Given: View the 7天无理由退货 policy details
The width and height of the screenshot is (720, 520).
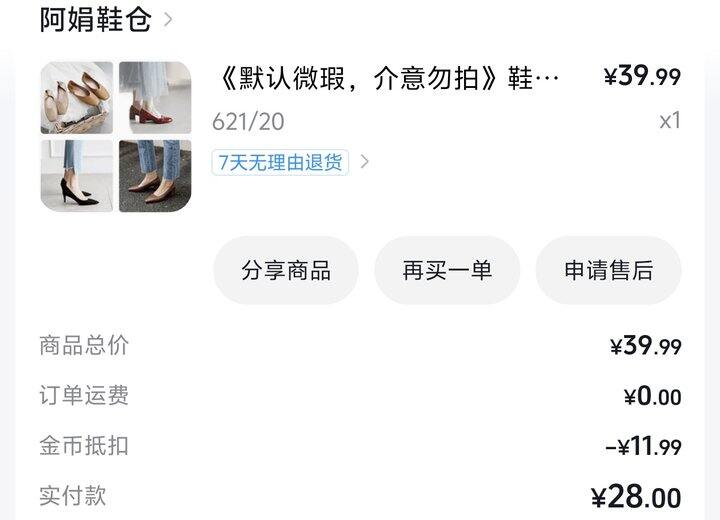Looking at the screenshot, I should coord(290,162).
